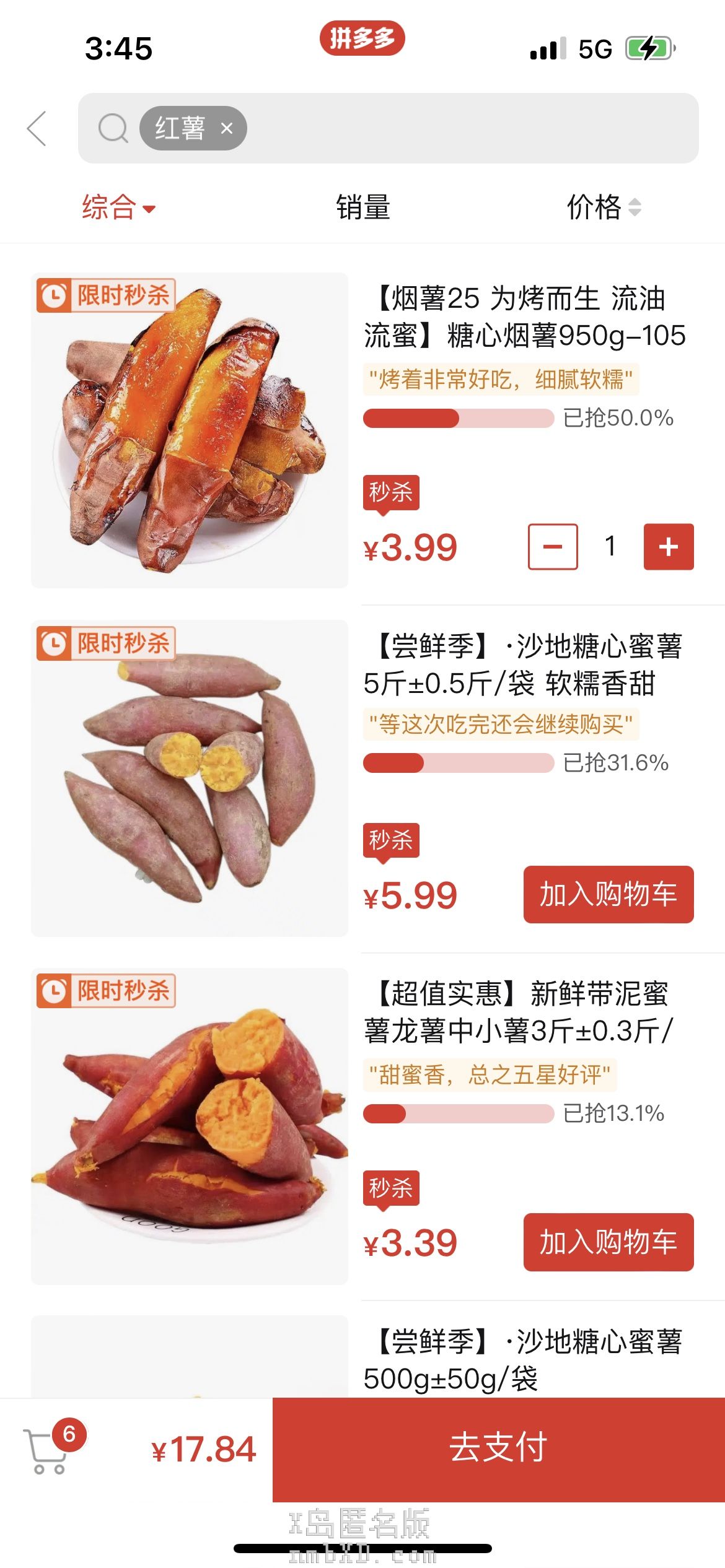
Task: Go back using the top-left arrow
Action: 37,129
